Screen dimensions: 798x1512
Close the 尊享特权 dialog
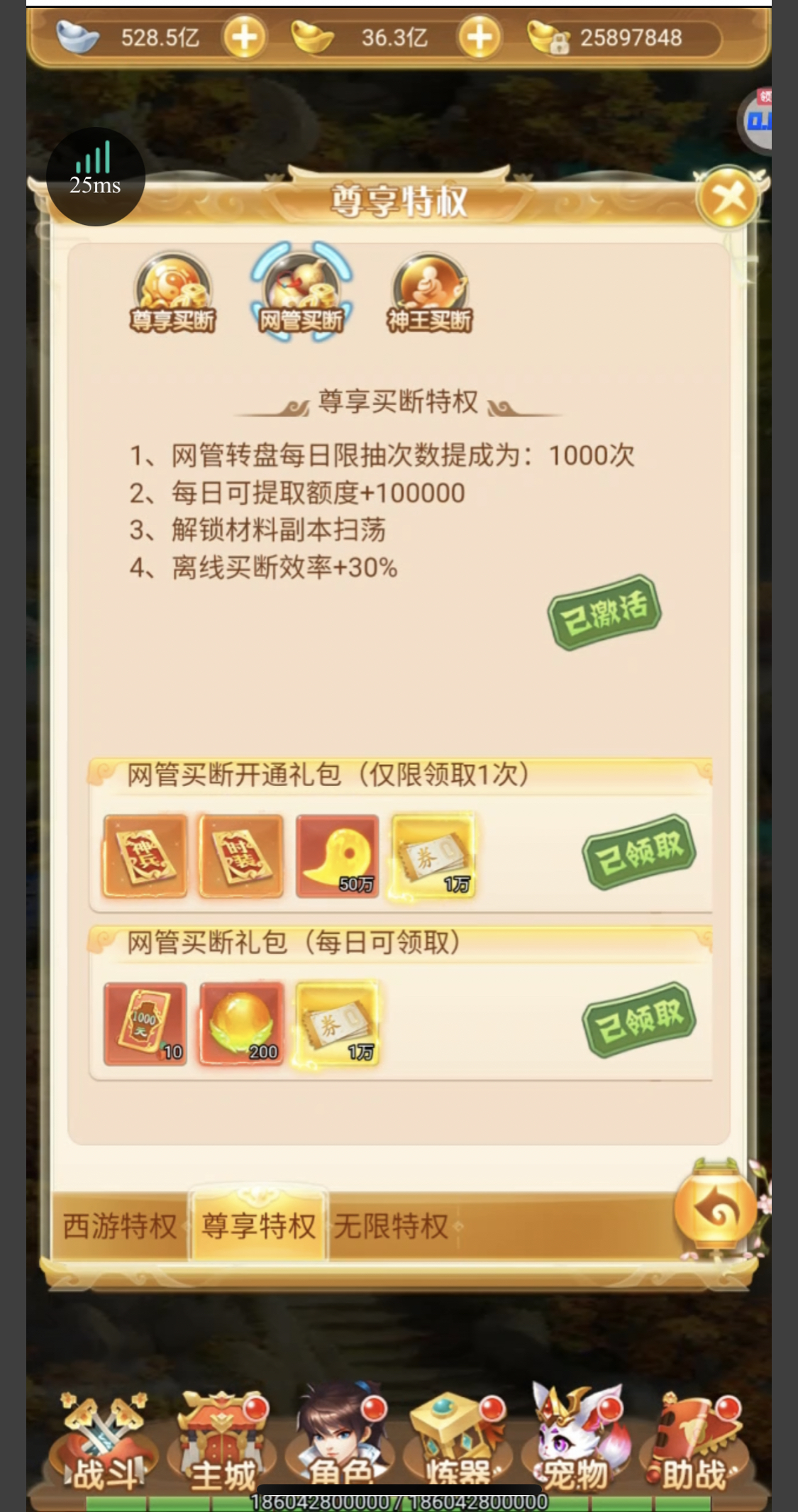pyautogui.click(x=730, y=198)
